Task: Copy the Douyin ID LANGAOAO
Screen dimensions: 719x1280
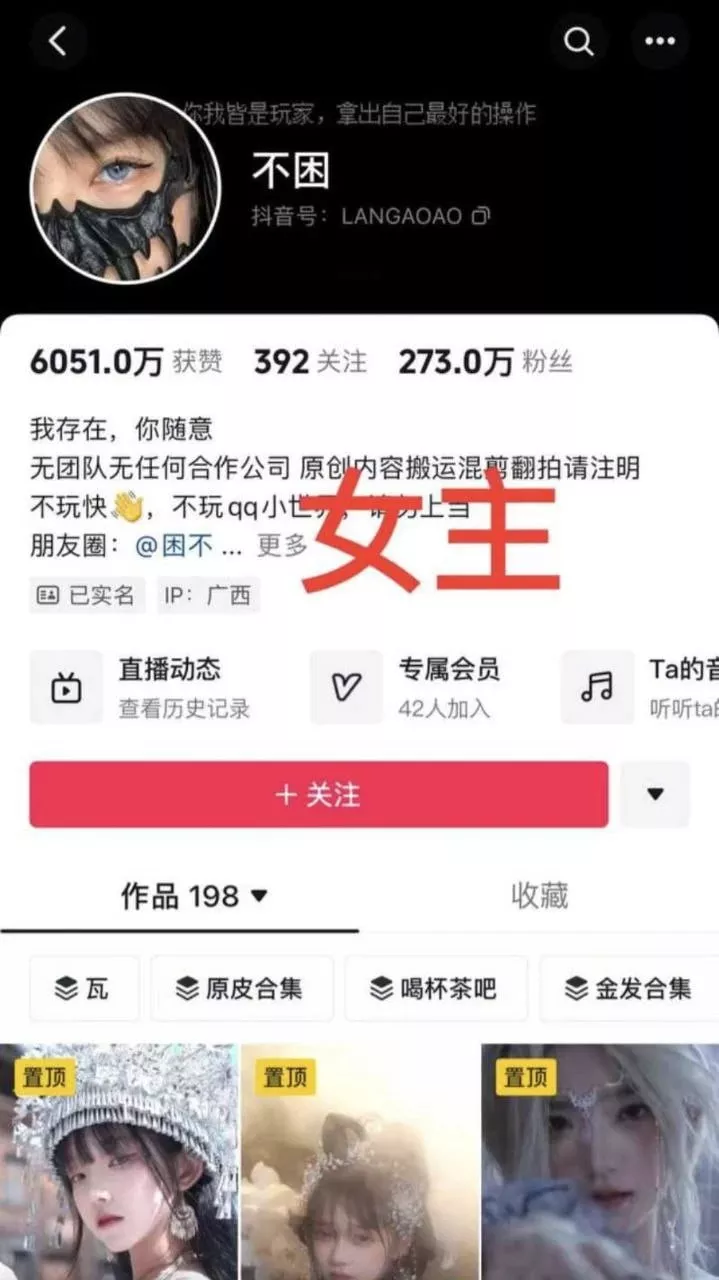Action: 481,215
